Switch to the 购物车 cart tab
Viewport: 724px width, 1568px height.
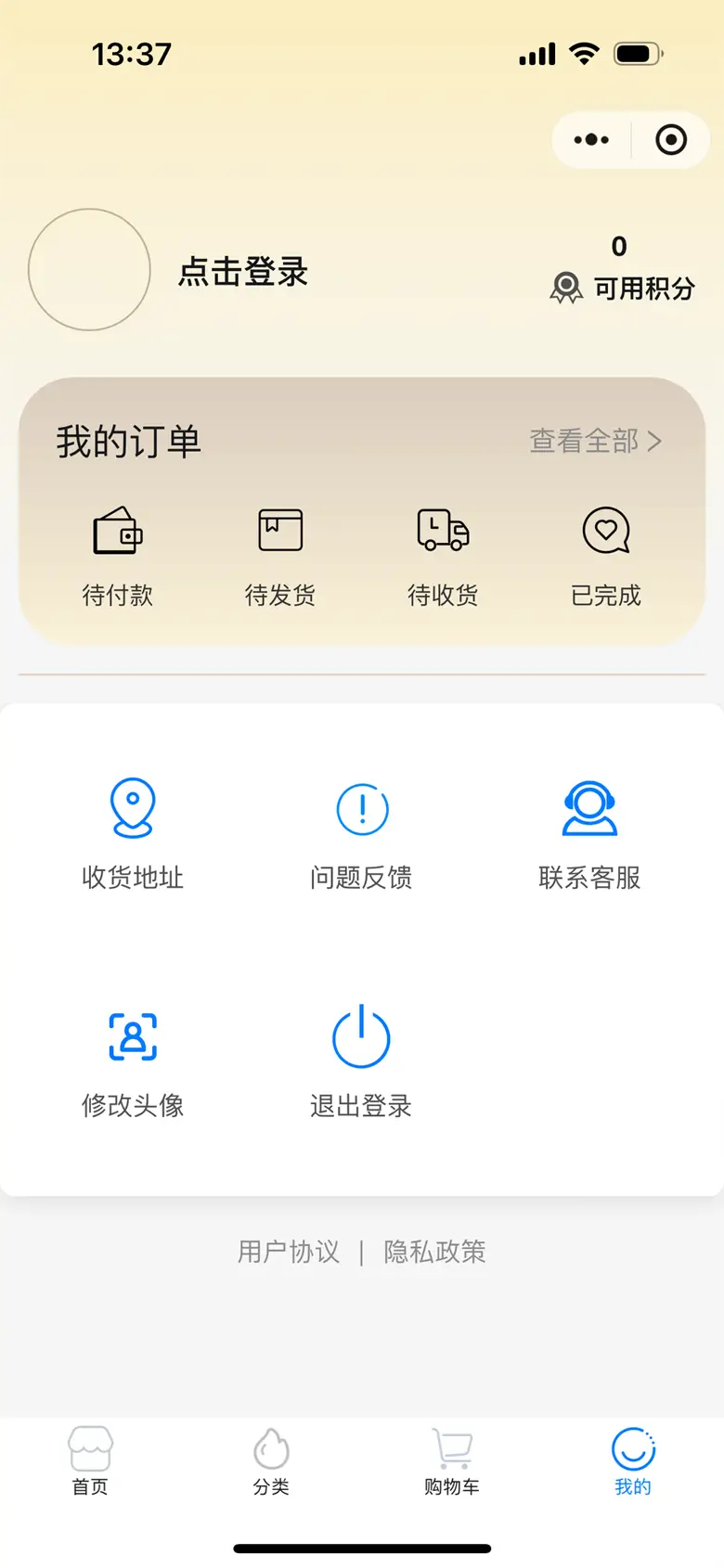(x=452, y=1461)
